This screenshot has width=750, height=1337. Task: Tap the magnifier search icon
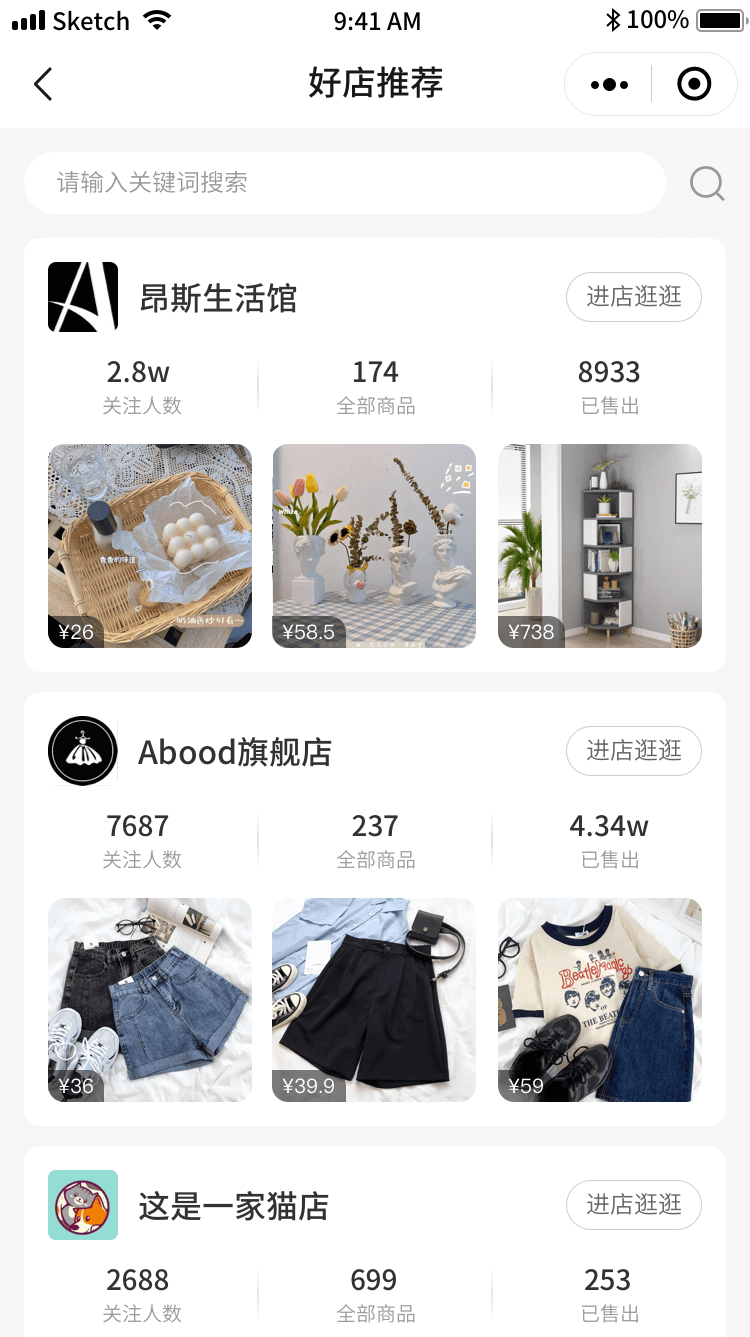(x=707, y=183)
